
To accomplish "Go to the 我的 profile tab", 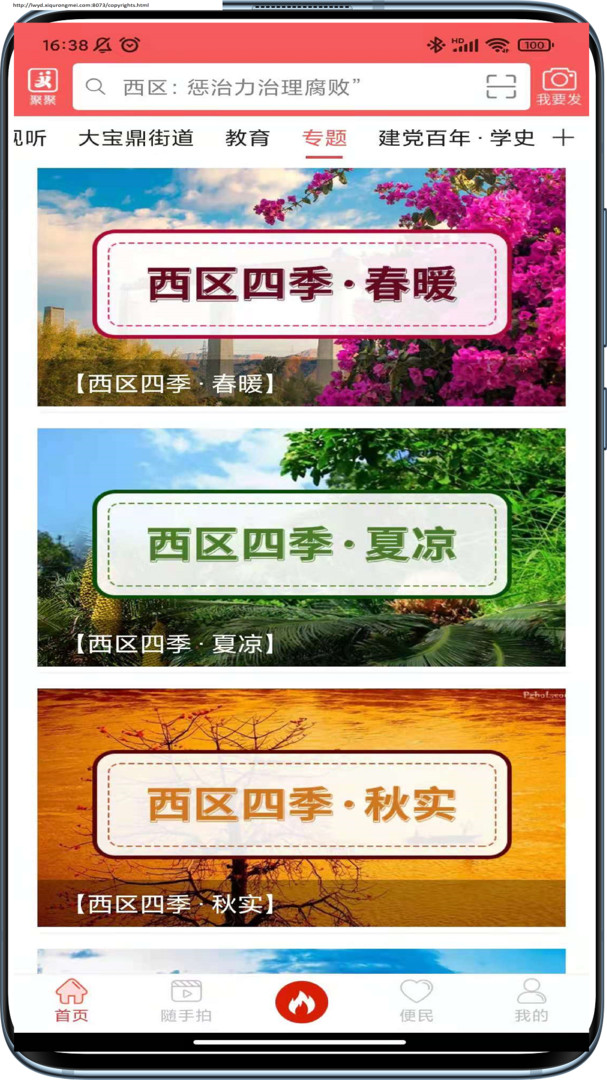I will click(531, 1001).
